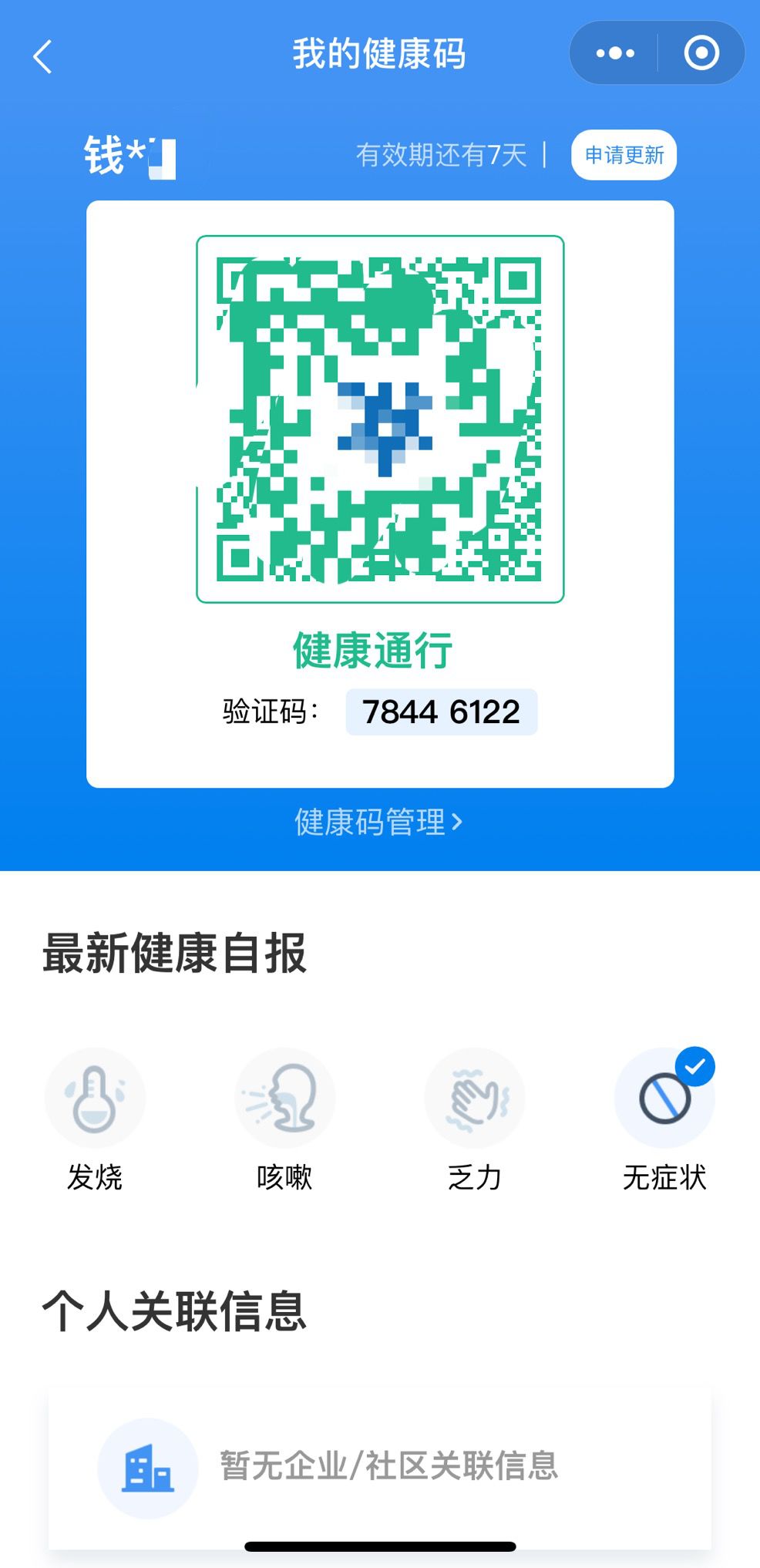This screenshot has width=760, height=1568.
Task: Close the mini program via circle icon
Action: pos(701,53)
